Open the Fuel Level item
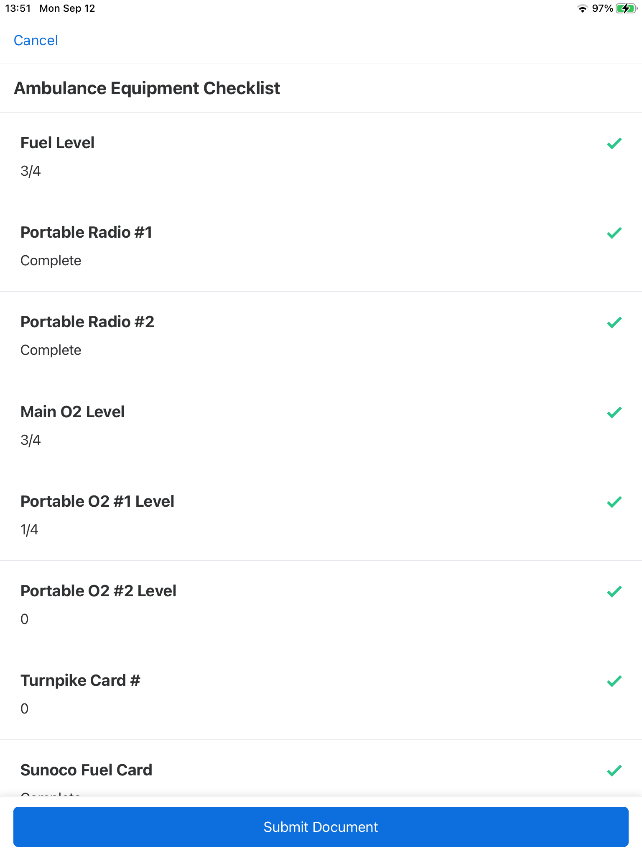 coord(320,157)
